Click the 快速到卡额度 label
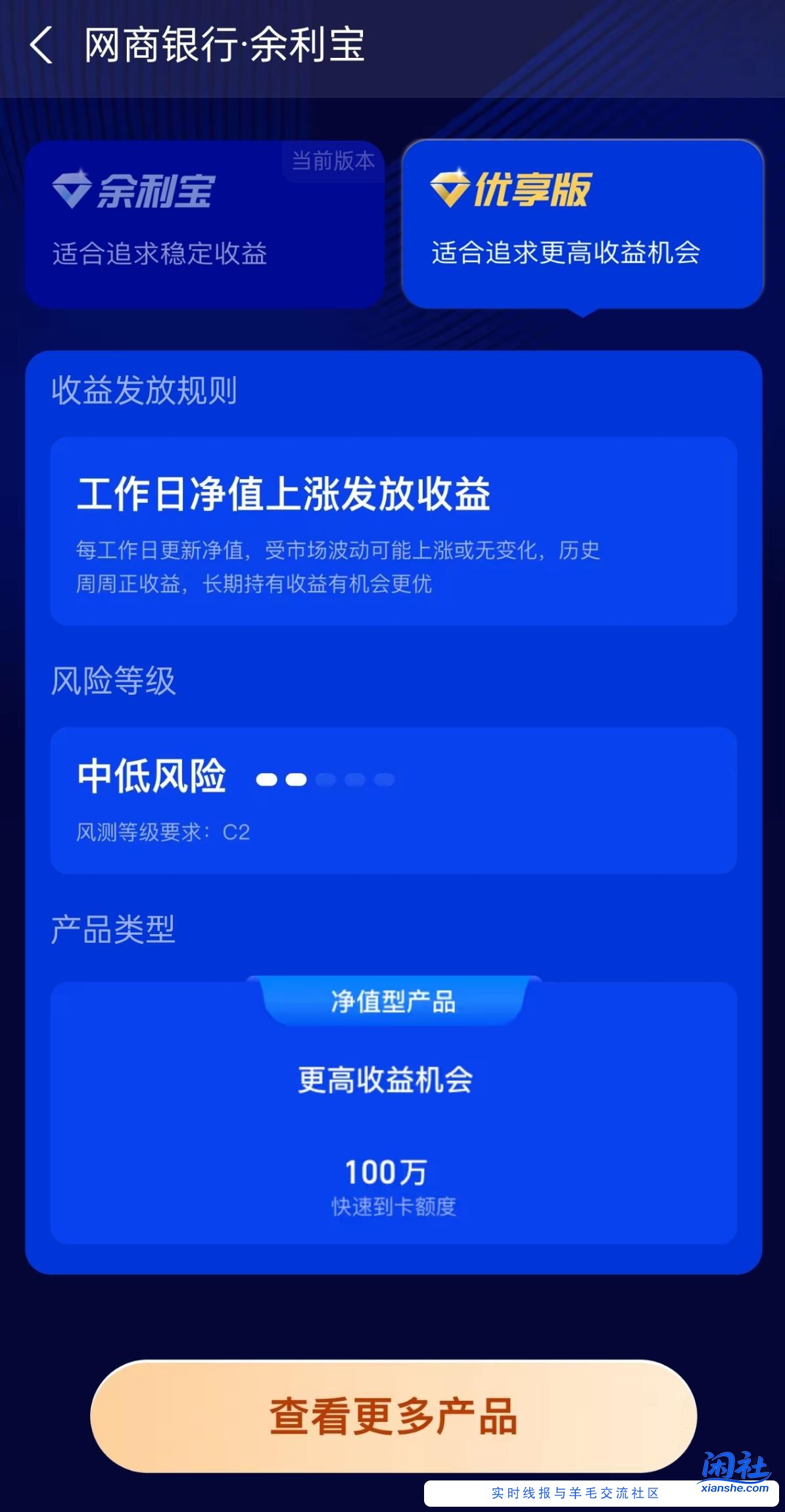 393,1207
